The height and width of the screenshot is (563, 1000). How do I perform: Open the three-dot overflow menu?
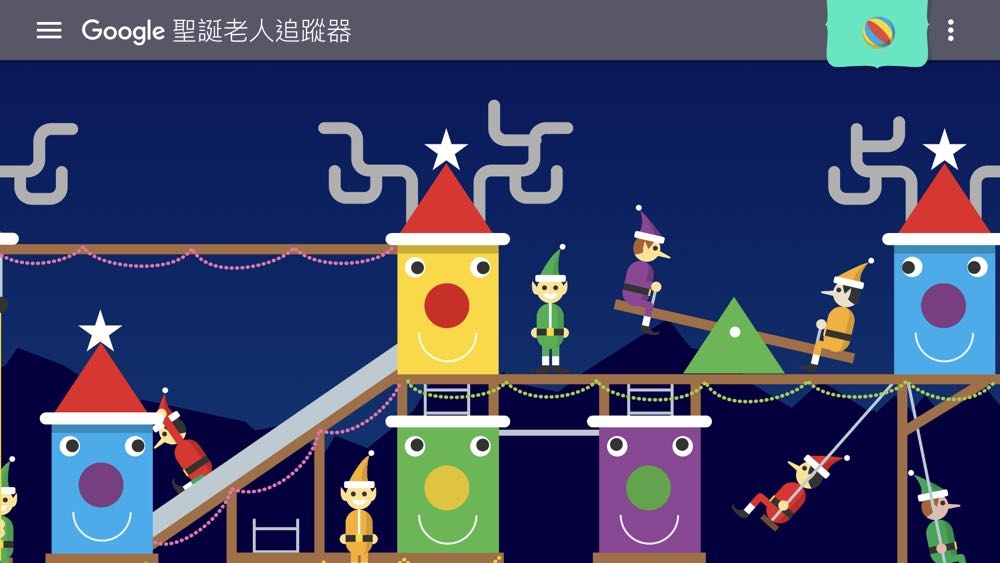[950, 31]
